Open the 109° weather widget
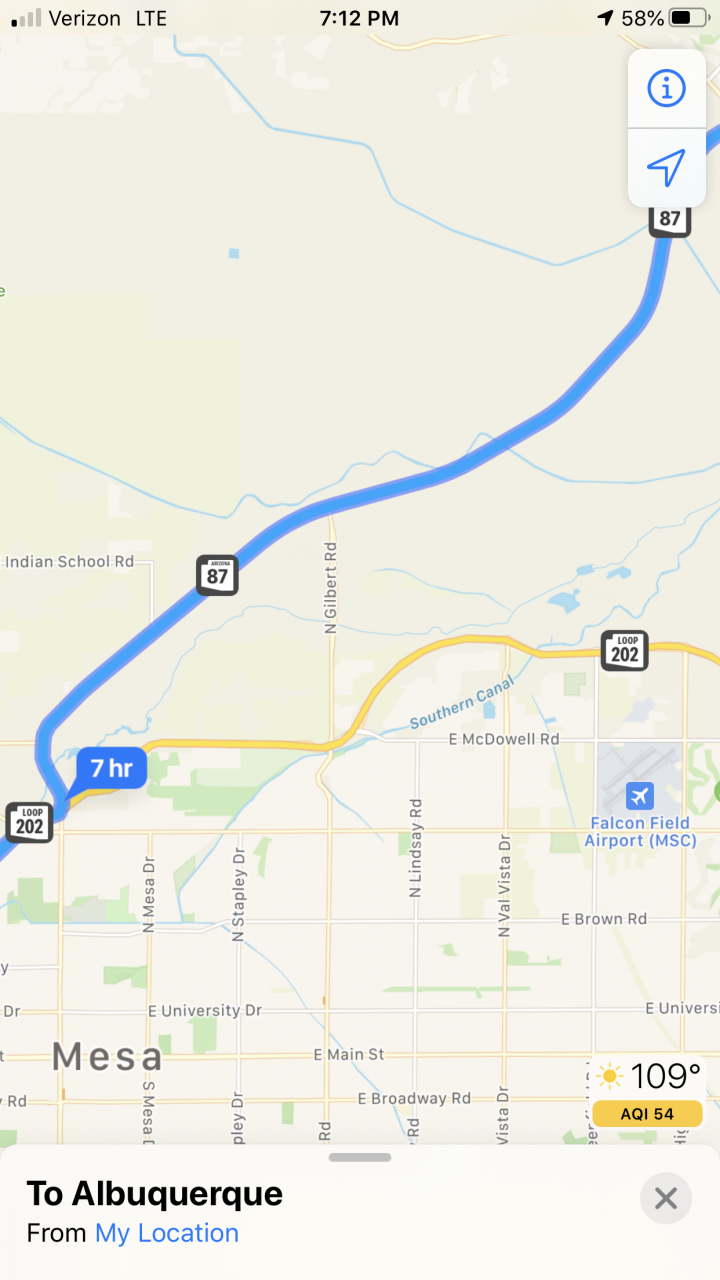Viewport: 720px width, 1280px height. (649, 1077)
